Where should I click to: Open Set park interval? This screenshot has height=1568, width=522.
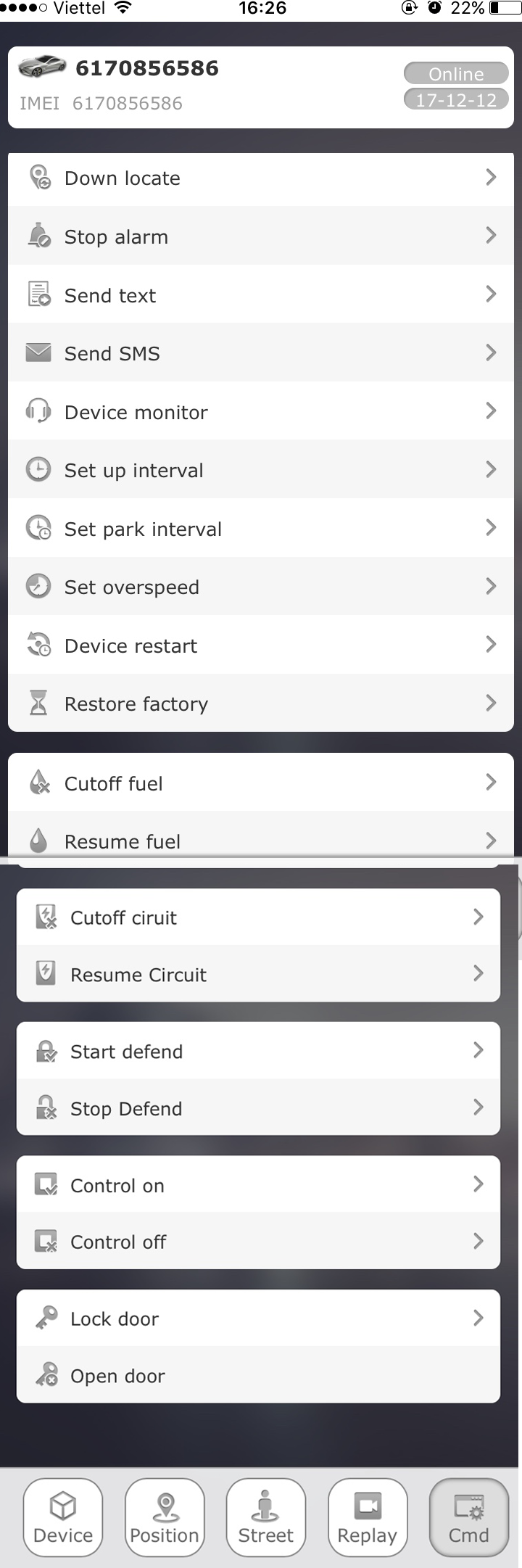pyautogui.click(x=261, y=529)
